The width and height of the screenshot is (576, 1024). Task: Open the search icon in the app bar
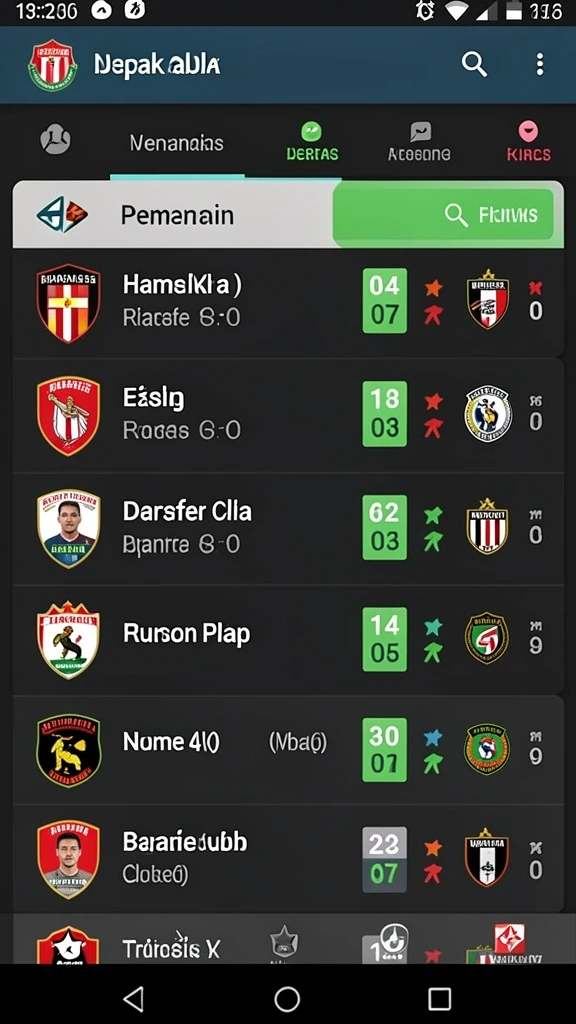point(474,64)
